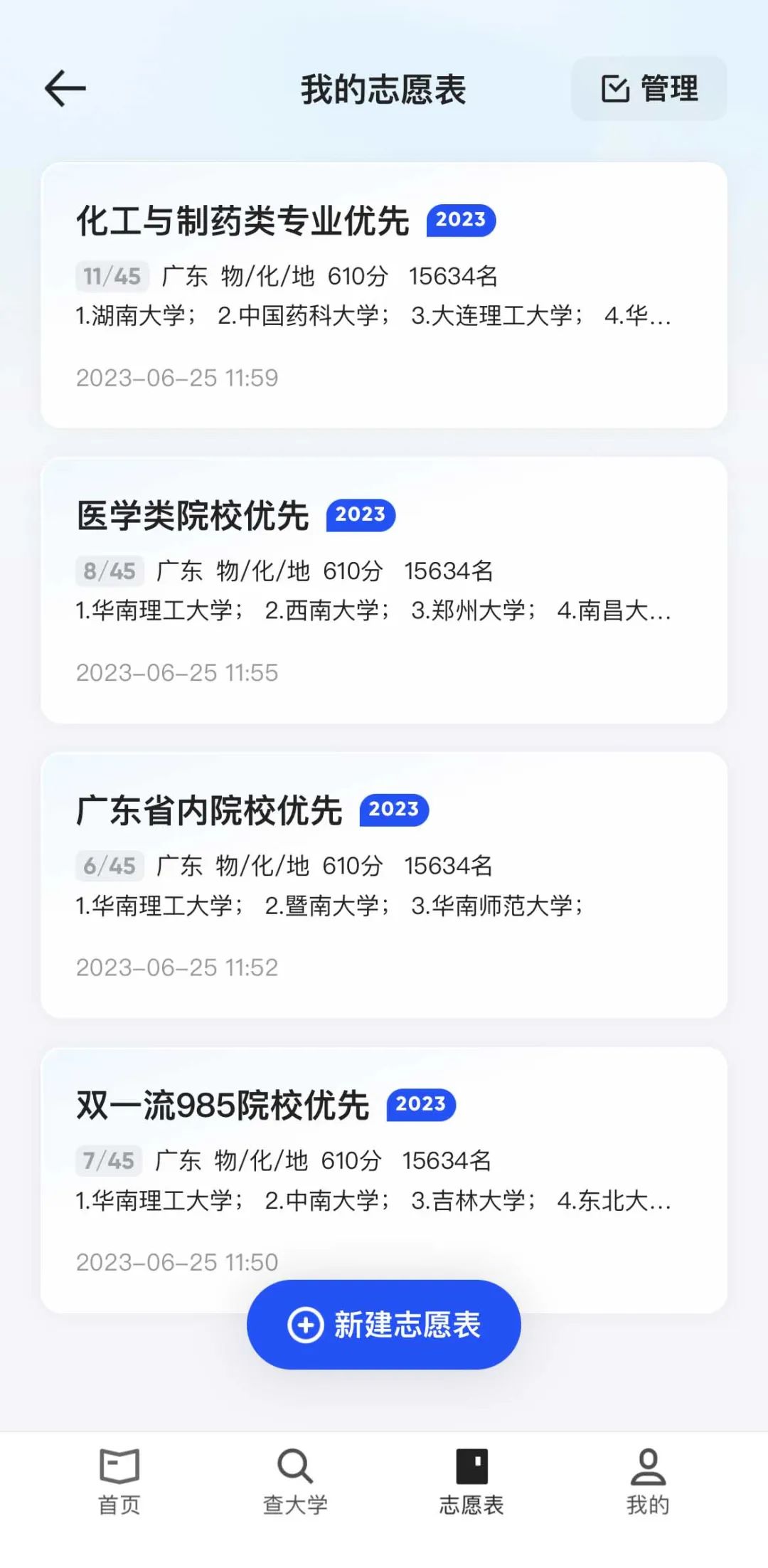This screenshot has height=1568, width=768.
Task: Tap the 管理 manage button
Action: 649,88
